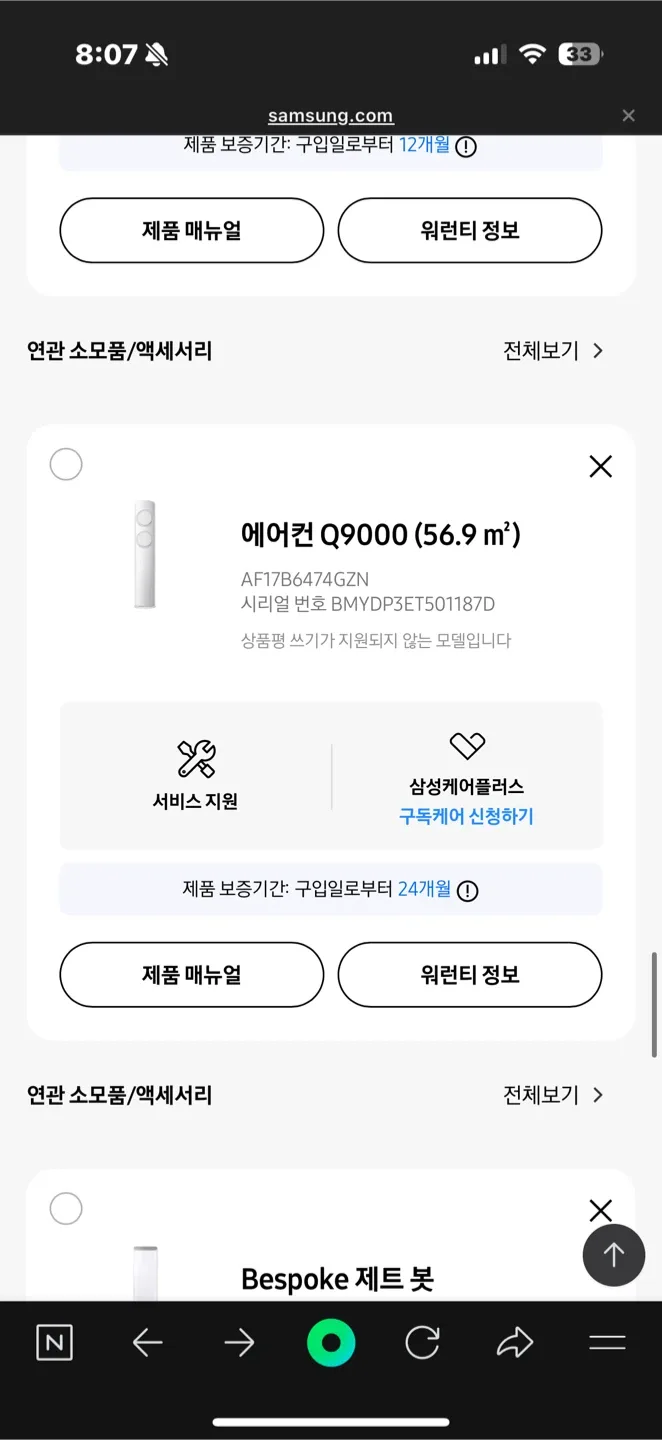Close the samsung.com in-app browser
This screenshot has height=1440, width=662.
pyautogui.click(x=628, y=116)
